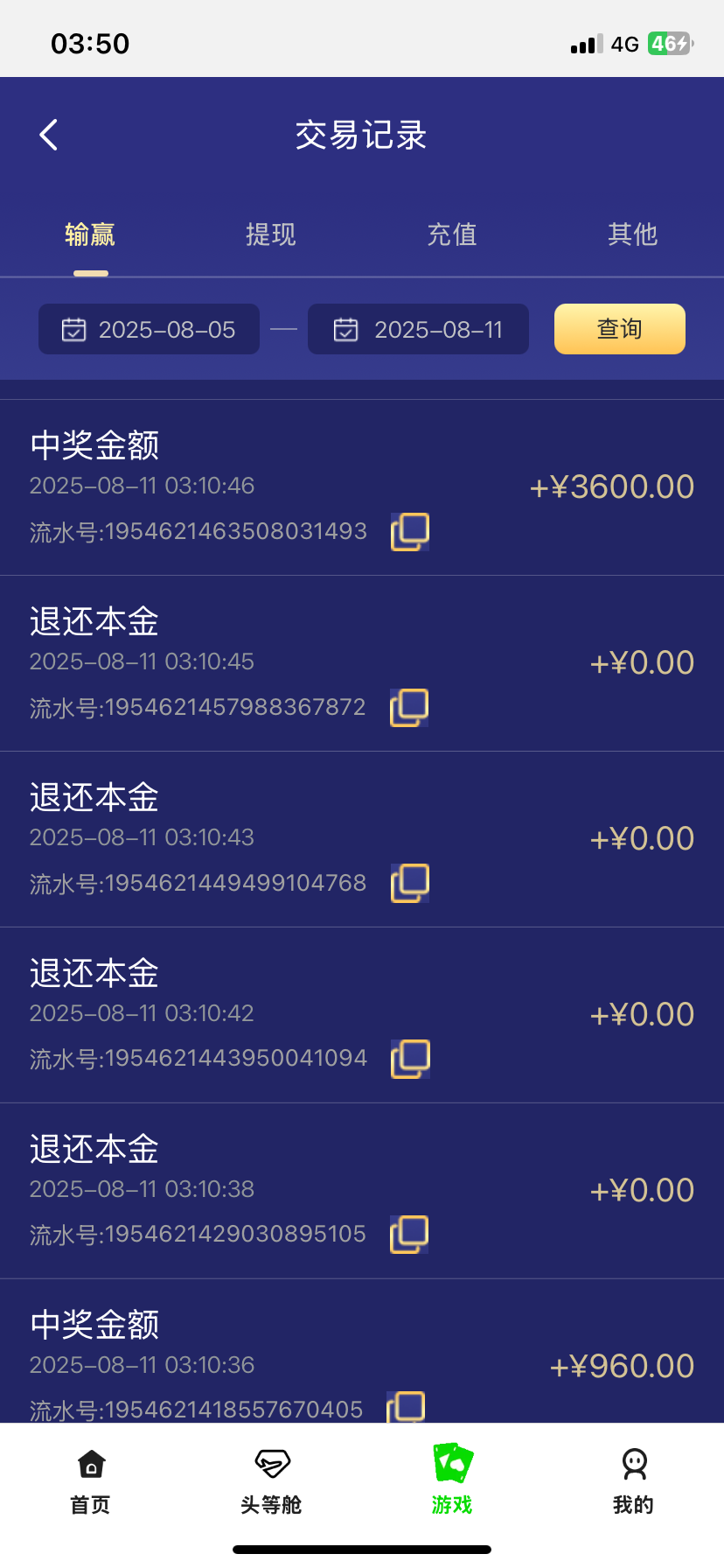This screenshot has width=724, height=1568.
Task: Open the 其他 tab
Action: click(632, 234)
